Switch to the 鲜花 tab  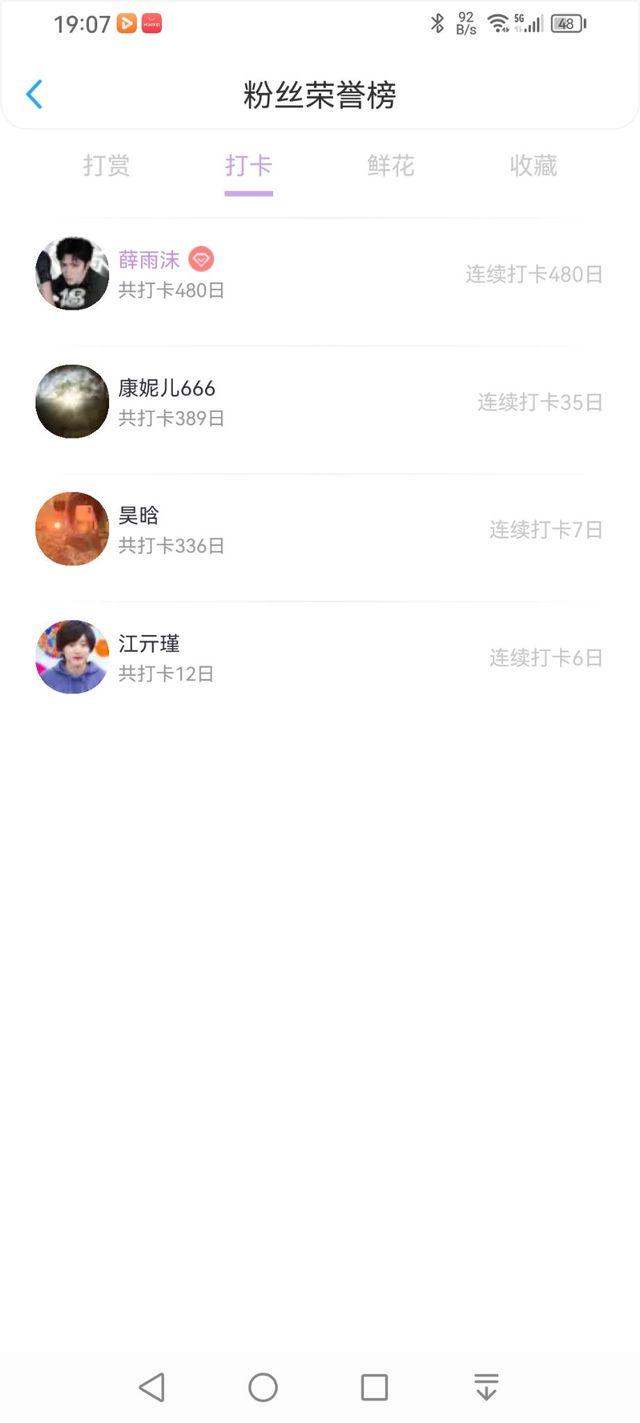click(x=391, y=166)
